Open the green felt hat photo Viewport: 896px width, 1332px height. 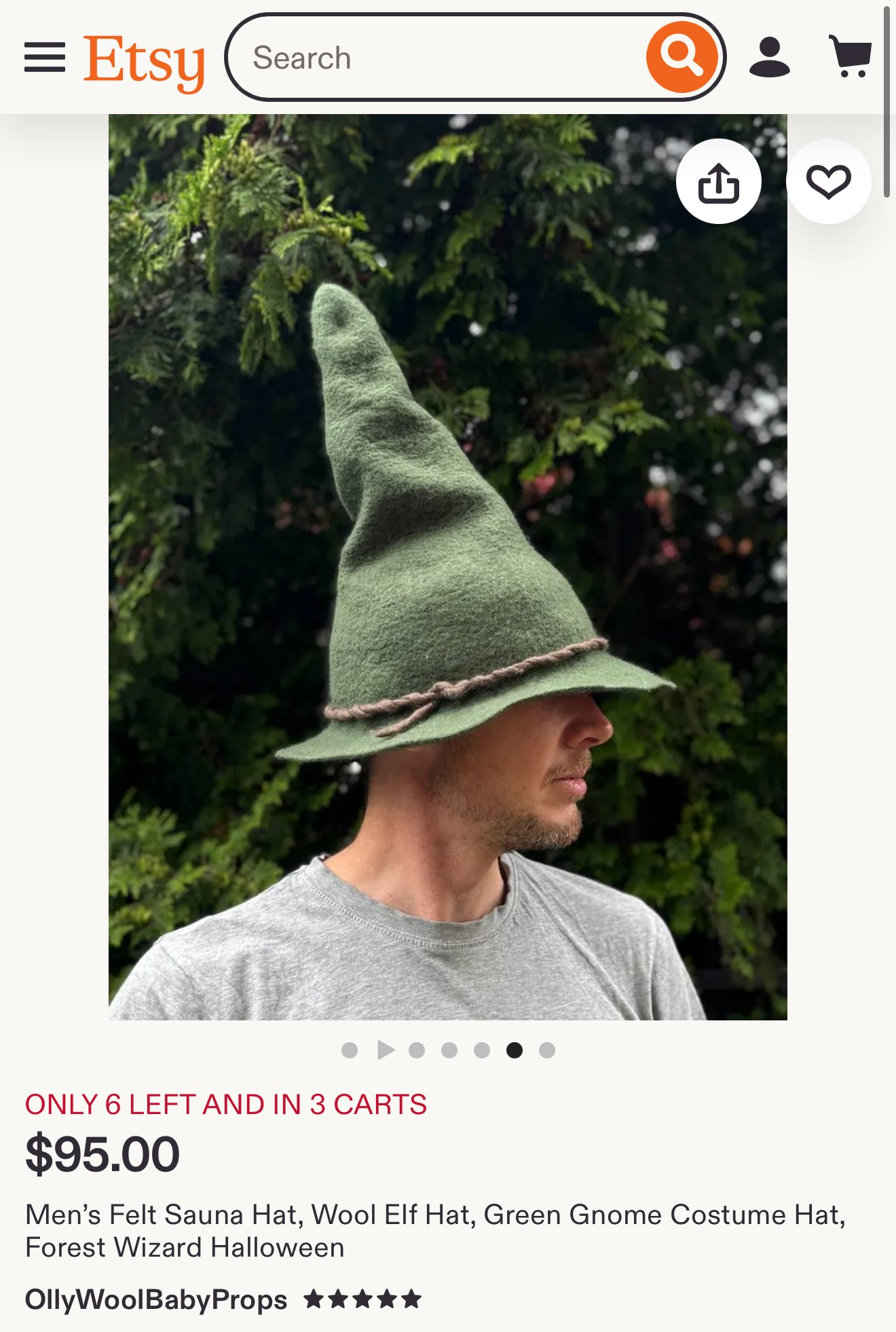tap(448, 567)
